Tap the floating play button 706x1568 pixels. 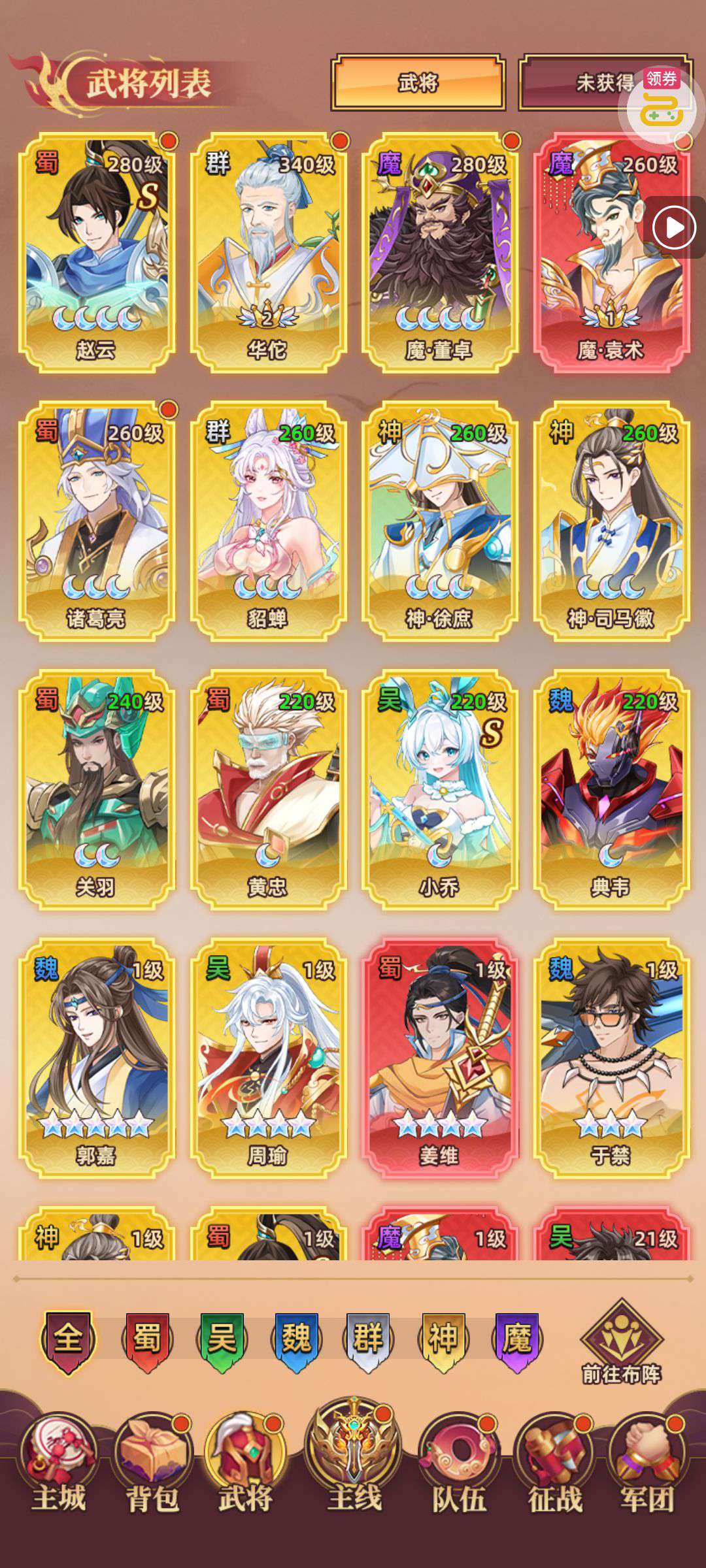[675, 227]
